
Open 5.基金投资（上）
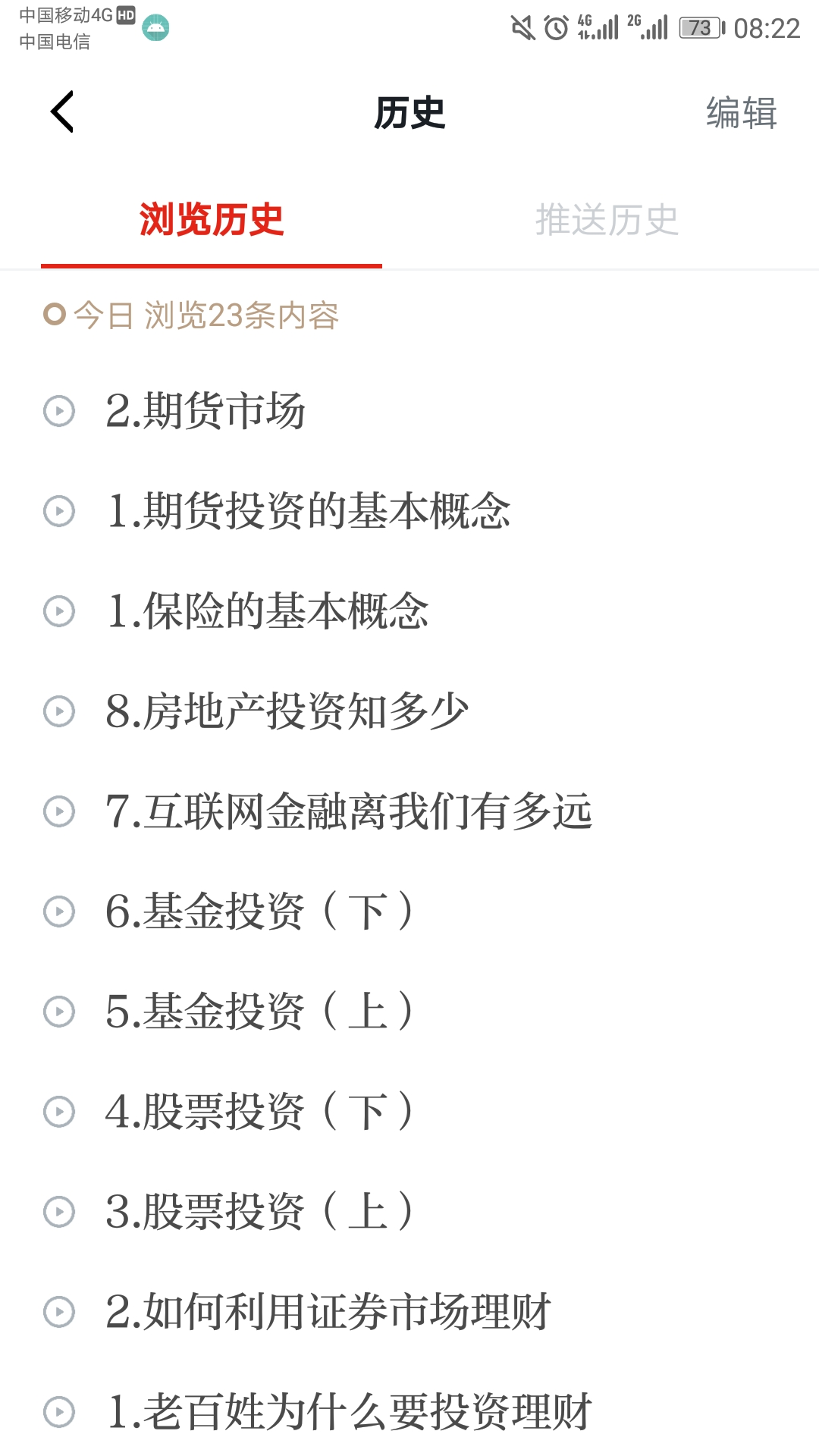259,1012
